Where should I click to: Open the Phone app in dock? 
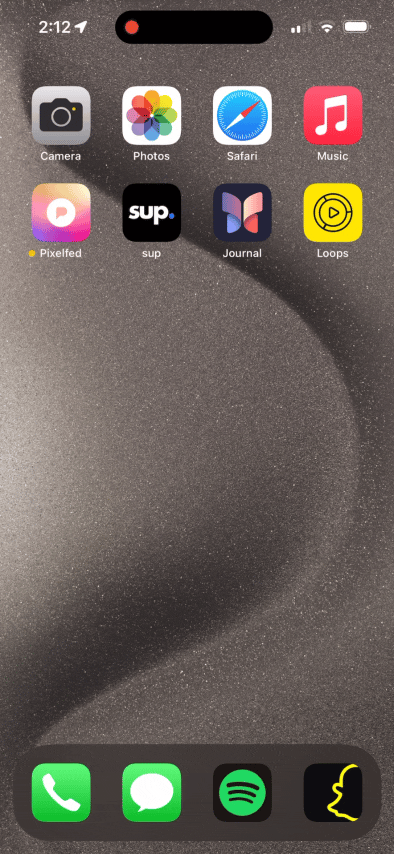tap(61, 792)
